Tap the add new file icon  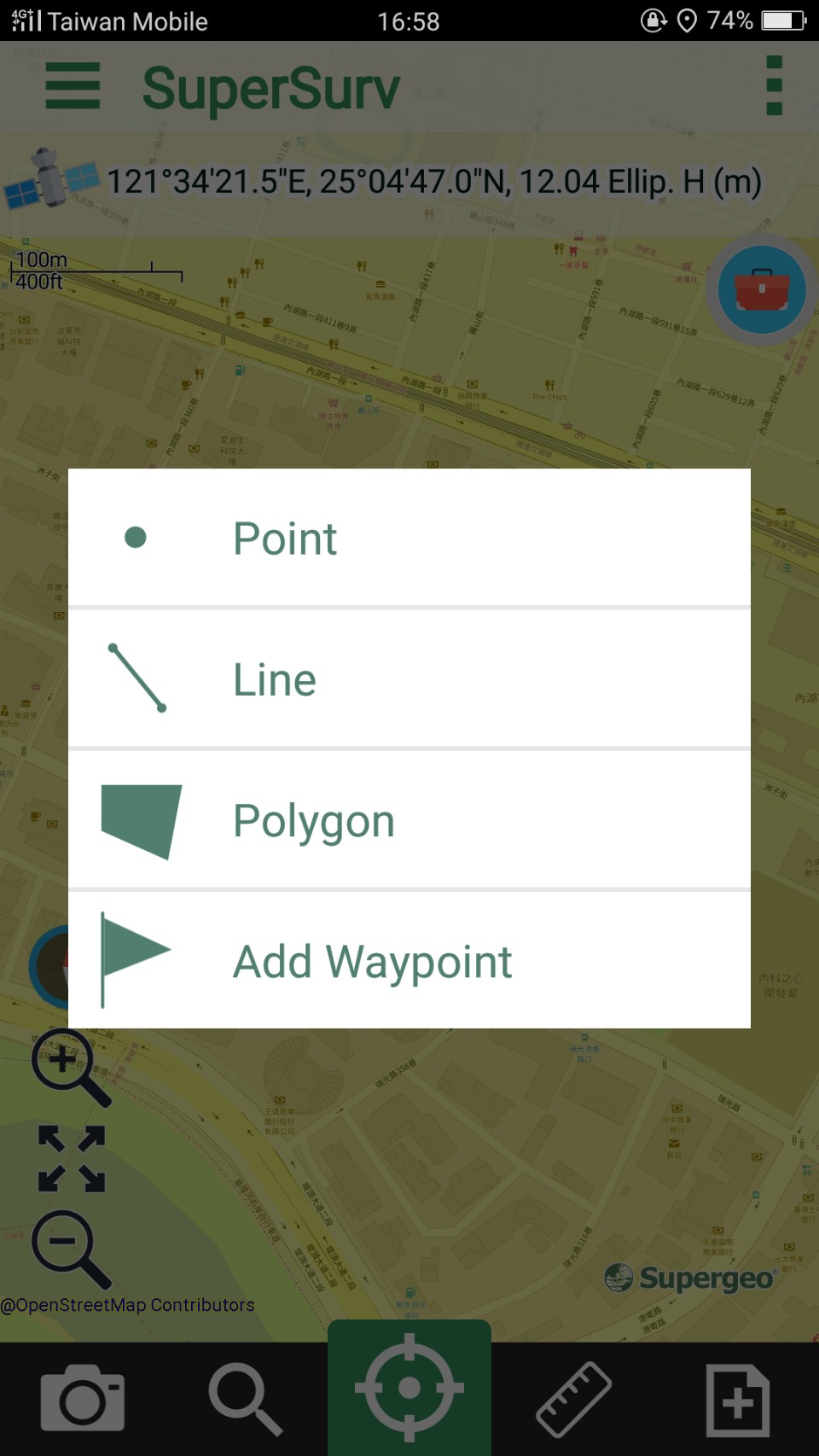point(738,1400)
